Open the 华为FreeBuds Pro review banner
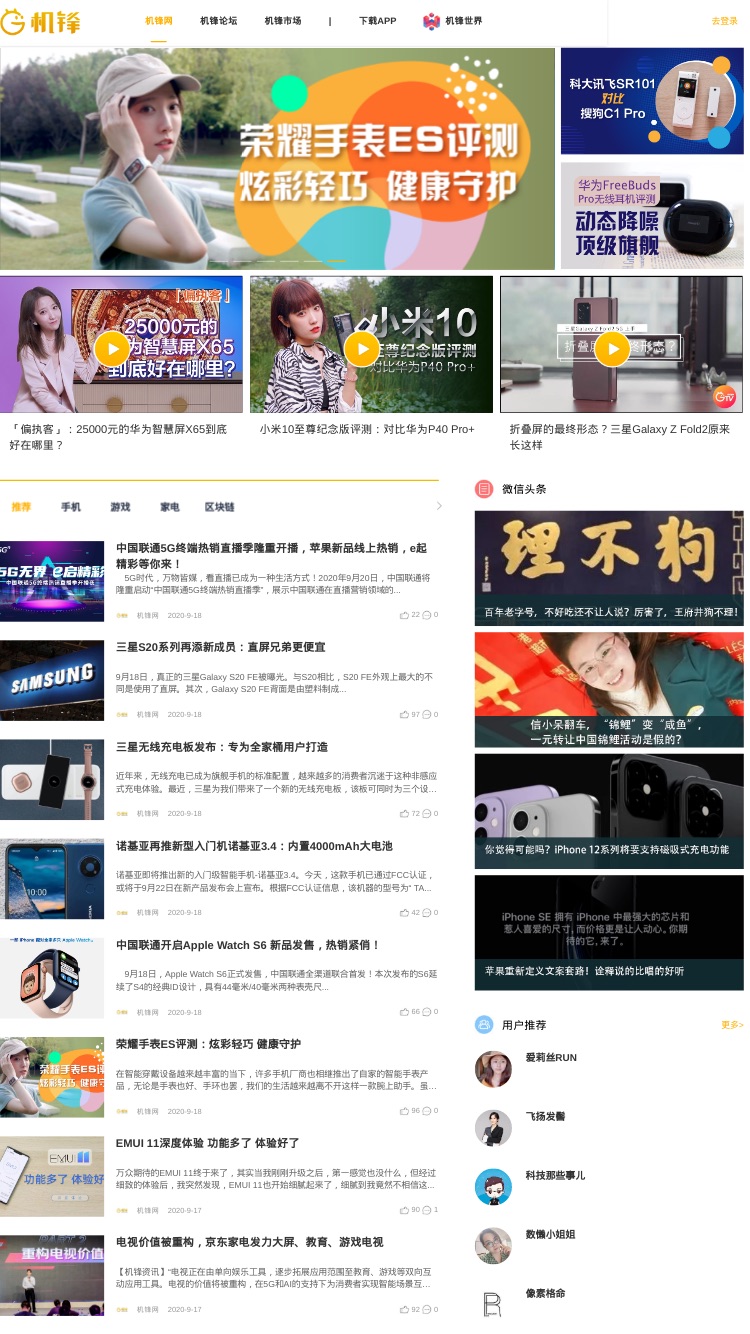This screenshot has width=750, height=1334. point(652,215)
